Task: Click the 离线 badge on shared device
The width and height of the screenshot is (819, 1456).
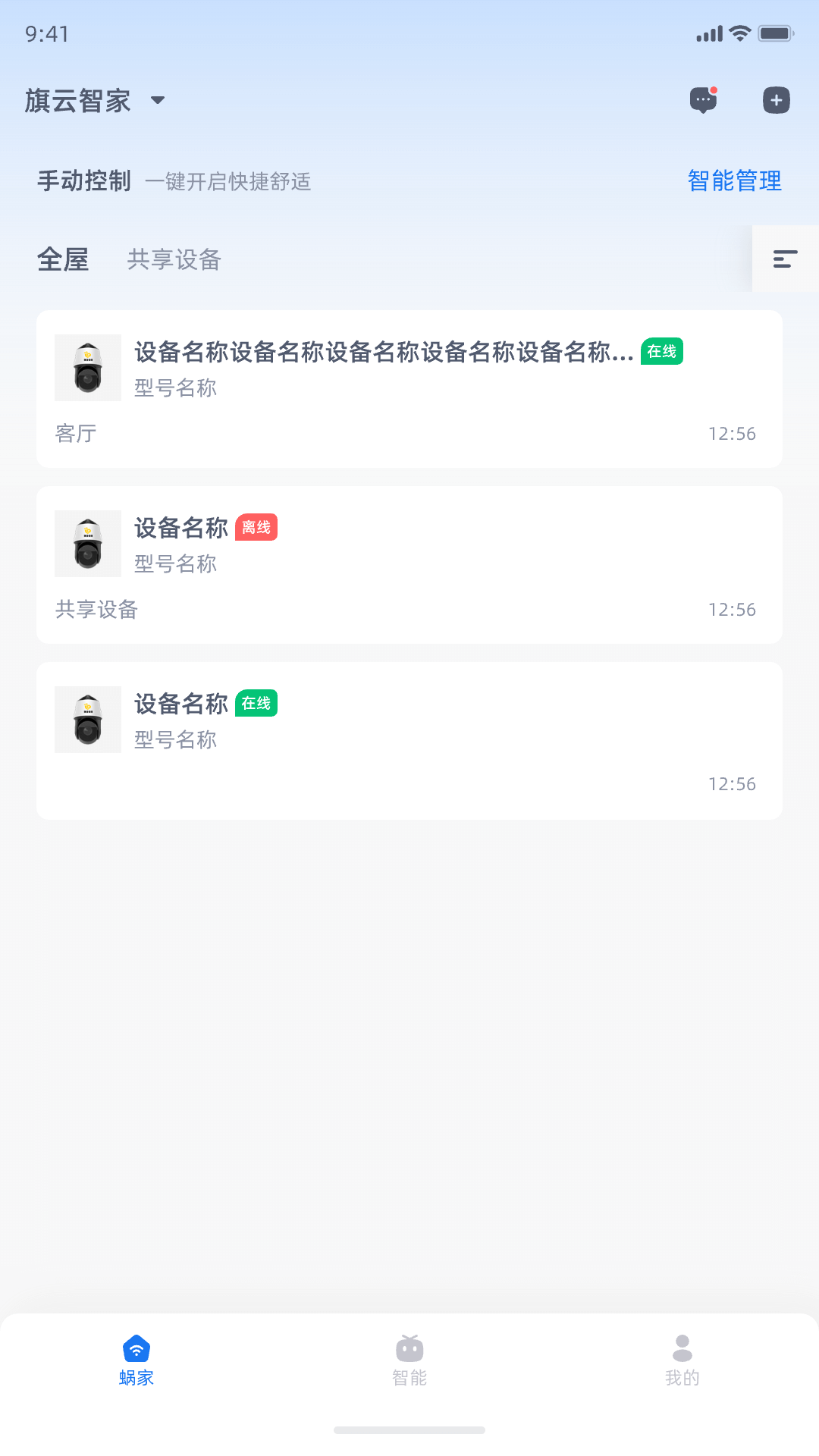Action: tap(256, 528)
